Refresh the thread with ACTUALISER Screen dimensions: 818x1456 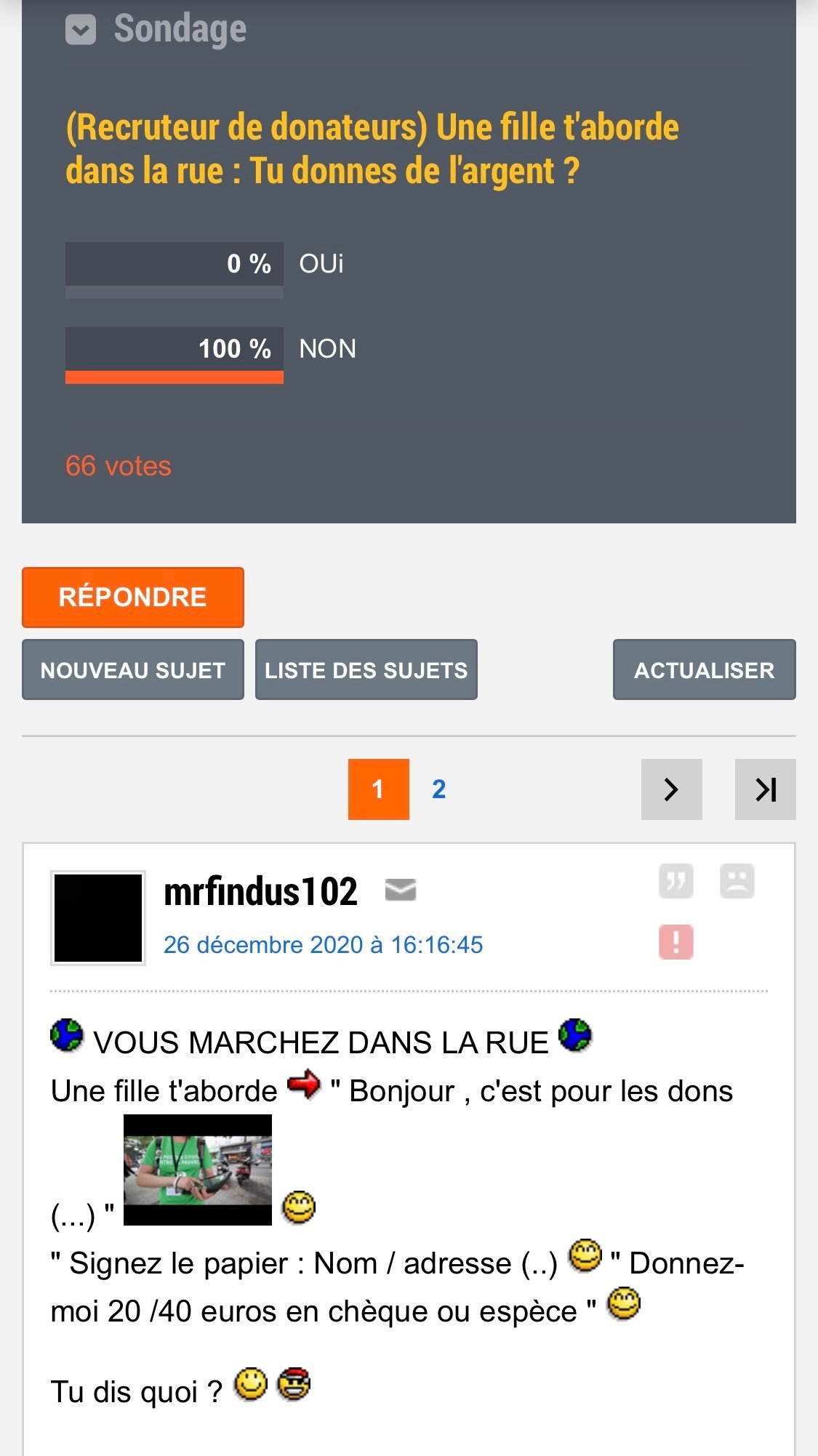(x=704, y=670)
